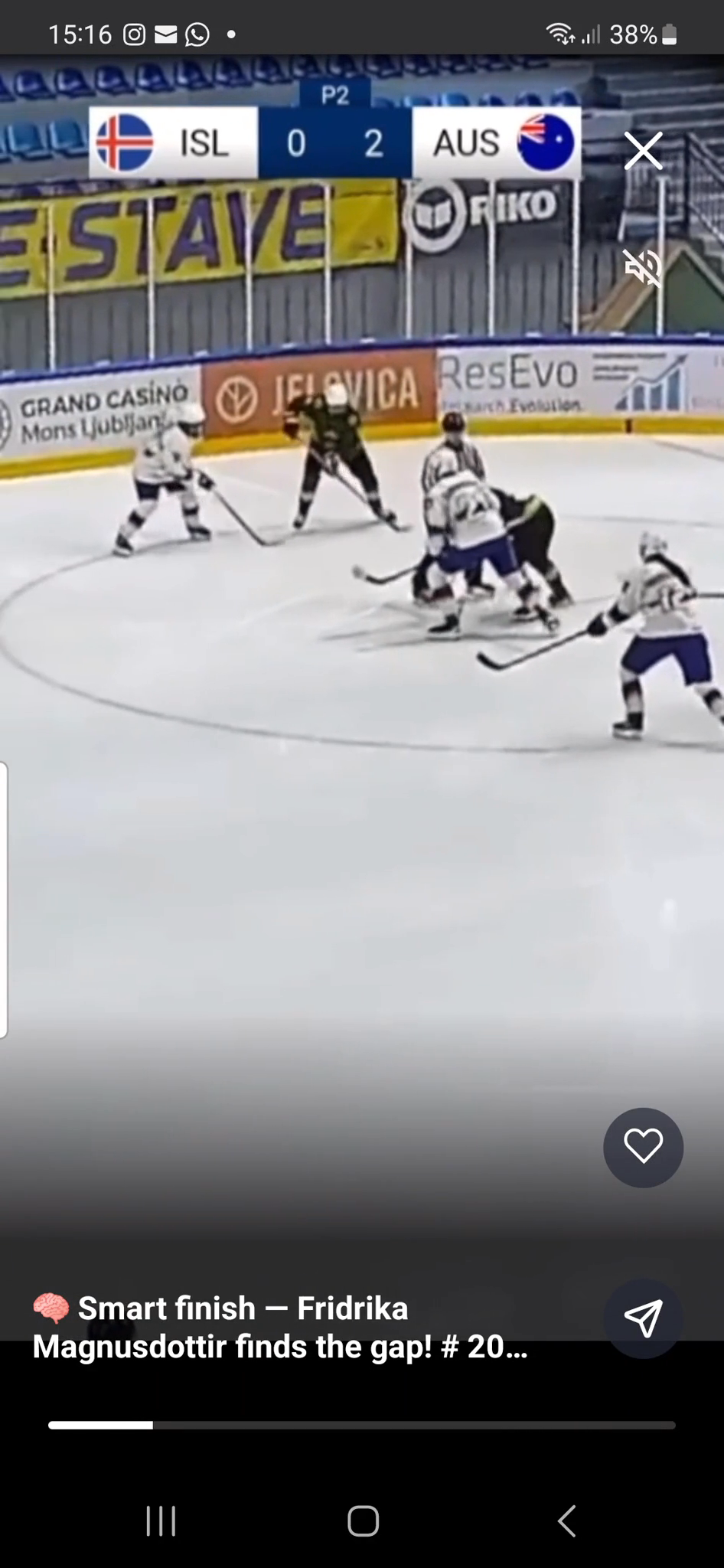Unmute the video sound
Screen dimensions: 724x1568
point(643,267)
